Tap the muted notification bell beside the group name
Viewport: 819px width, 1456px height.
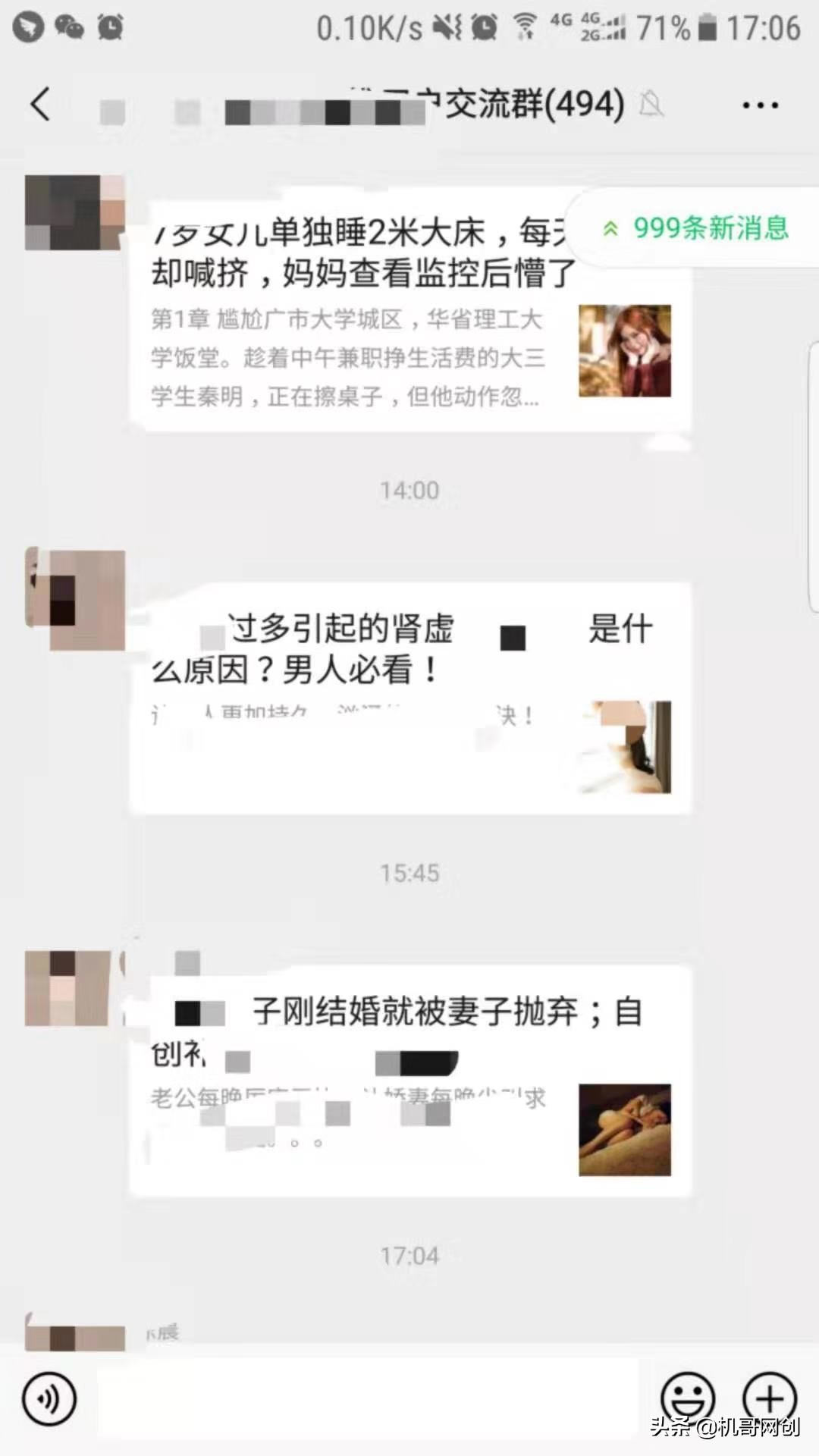pyautogui.click(x=651, y=104)
